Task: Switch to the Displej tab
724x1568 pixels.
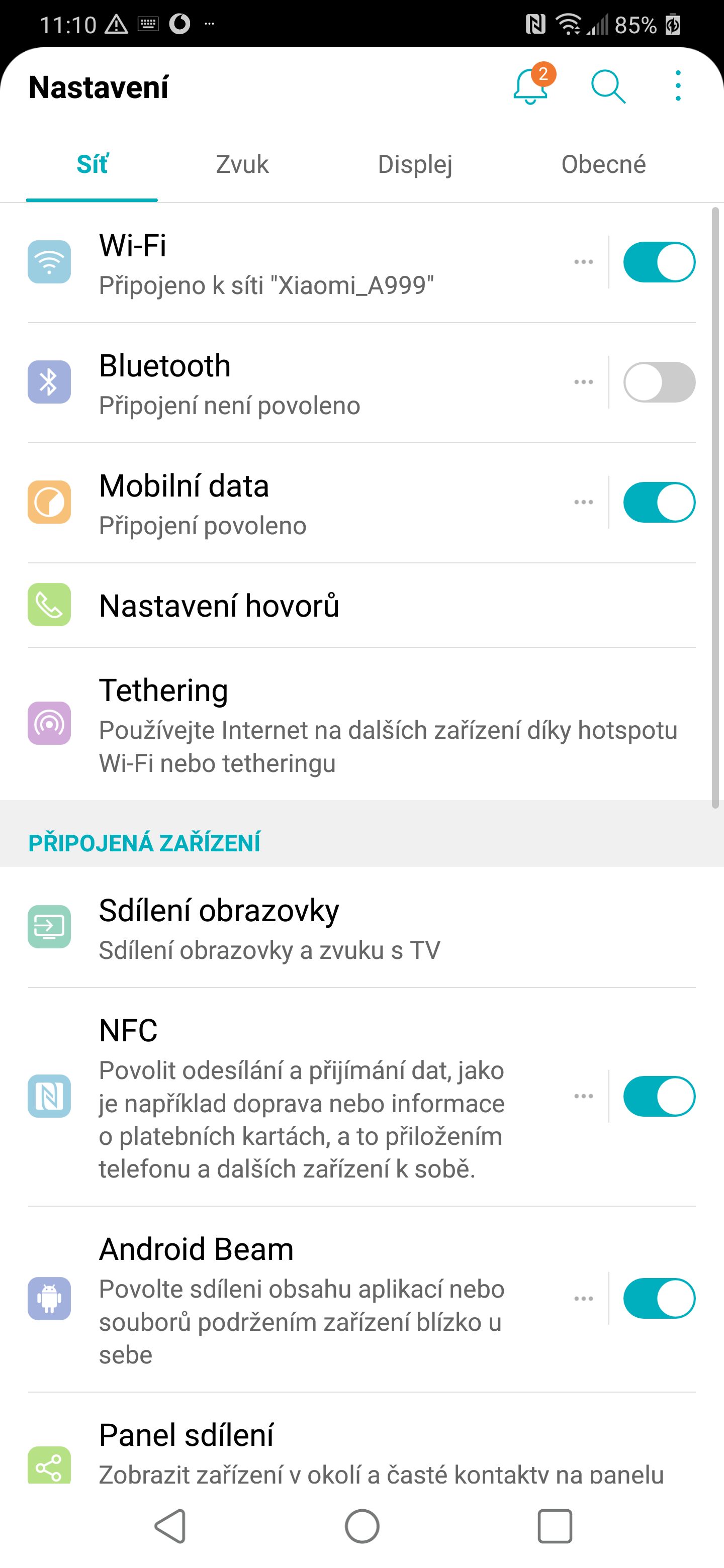Action: [415, 164]
